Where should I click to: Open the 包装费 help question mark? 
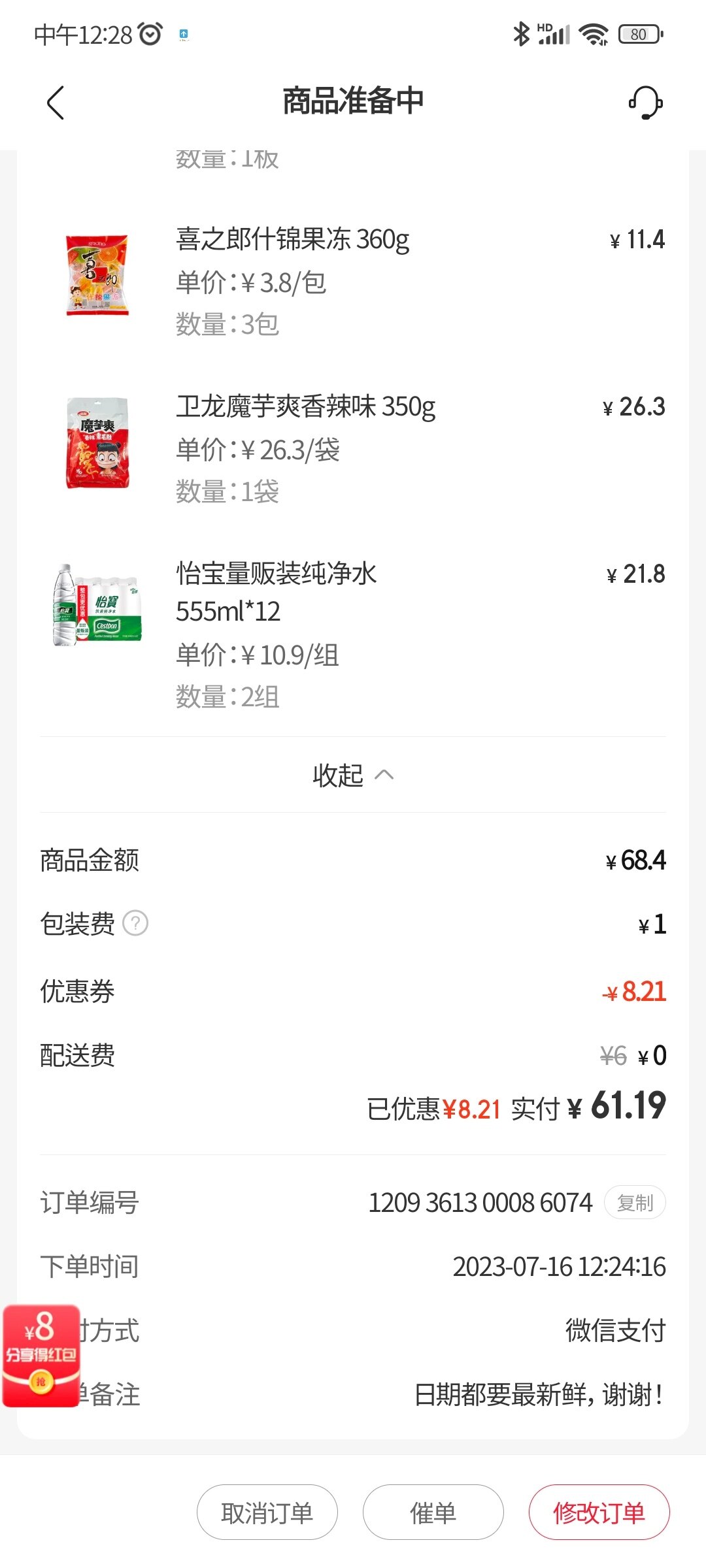point(136,923)
